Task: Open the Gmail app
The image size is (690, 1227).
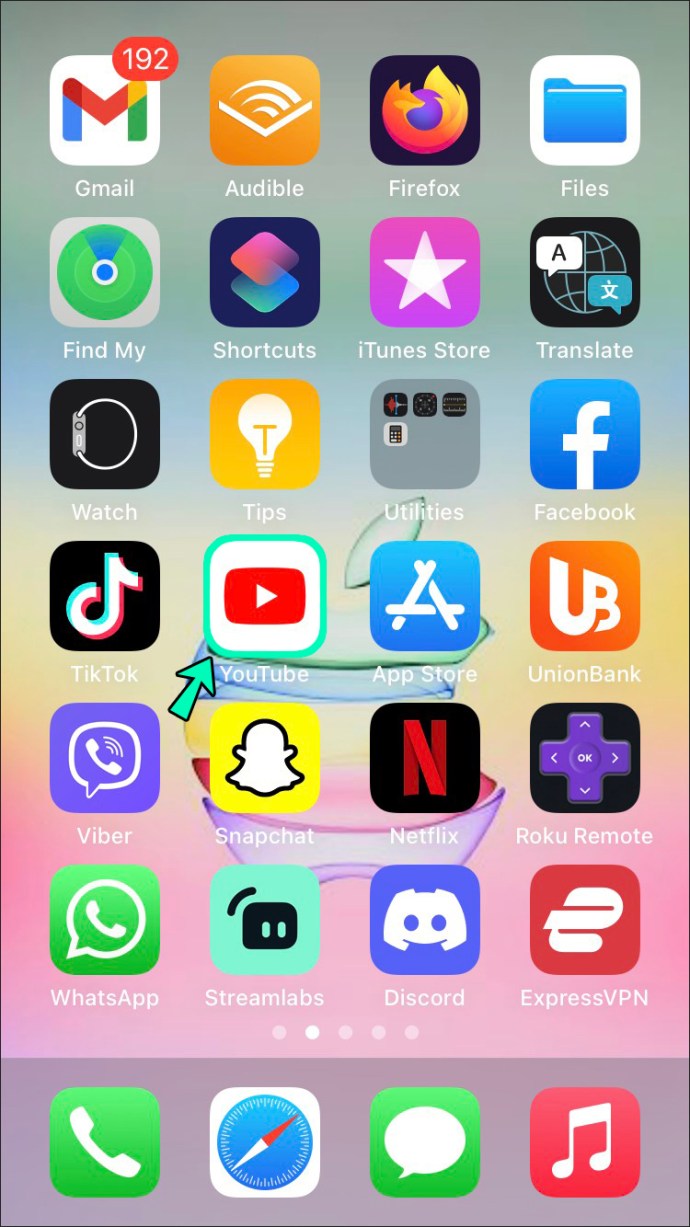Action: tap(105, 110)
